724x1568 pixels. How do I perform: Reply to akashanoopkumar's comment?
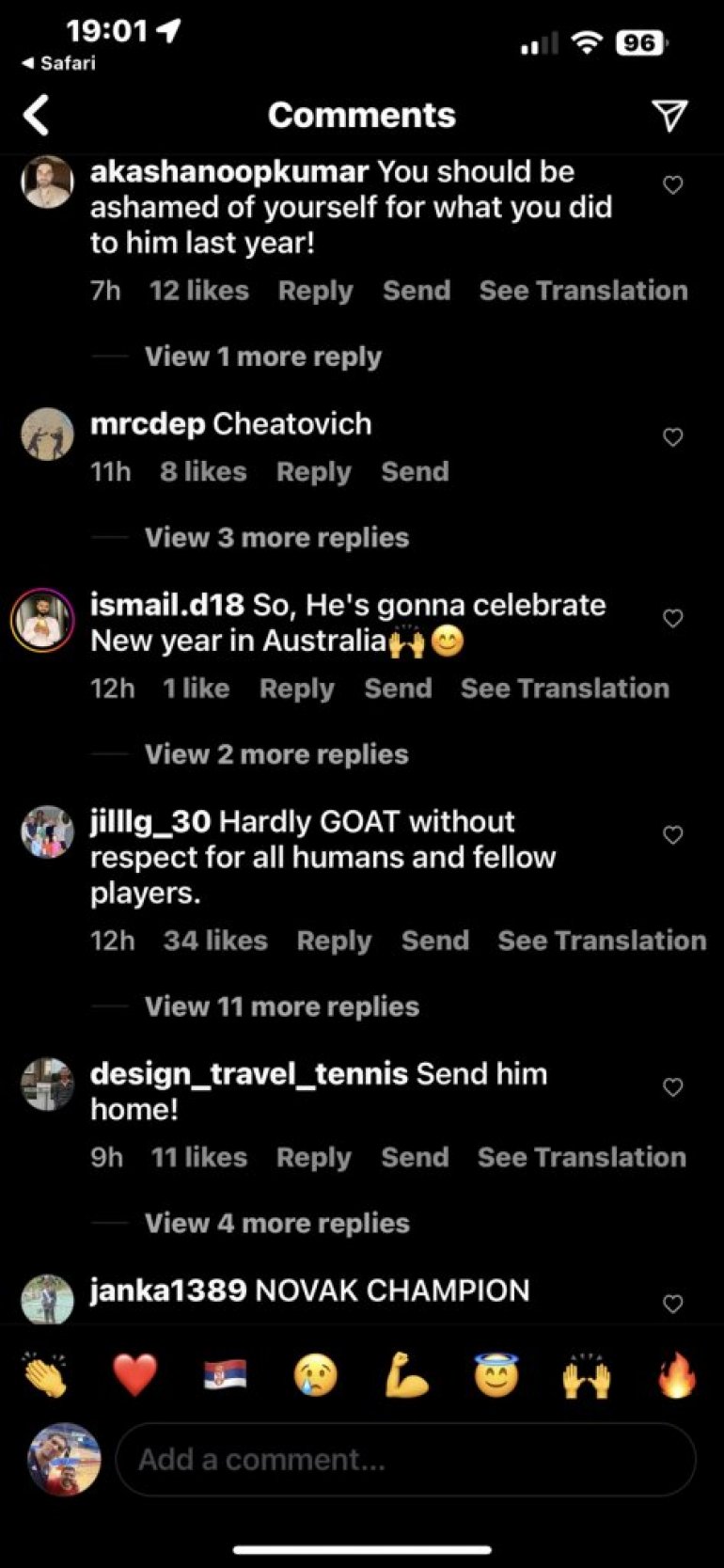(x=315, y=291)
